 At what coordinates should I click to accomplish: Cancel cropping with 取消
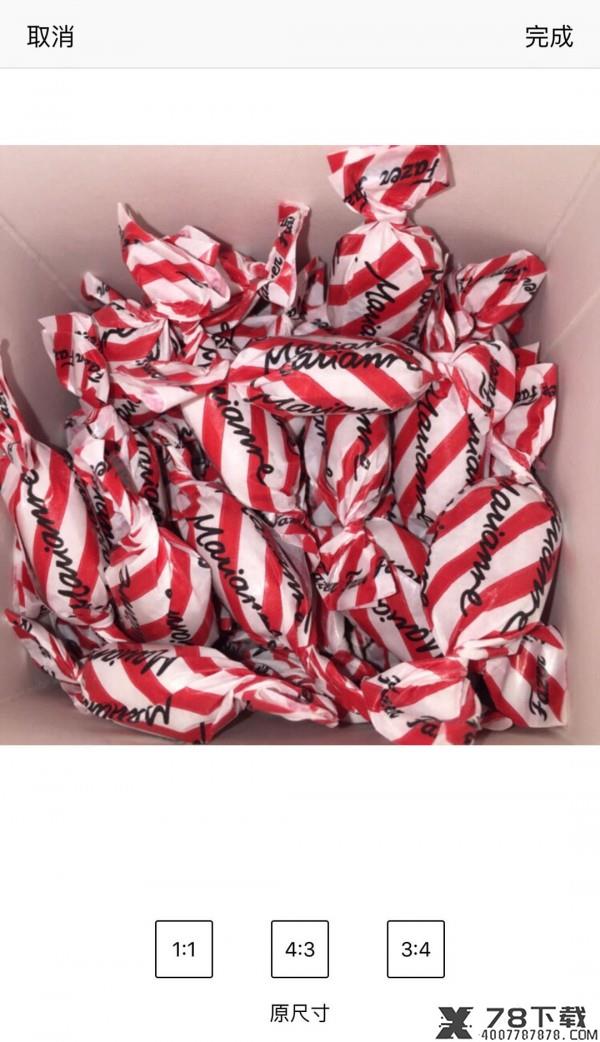(50, 37)
